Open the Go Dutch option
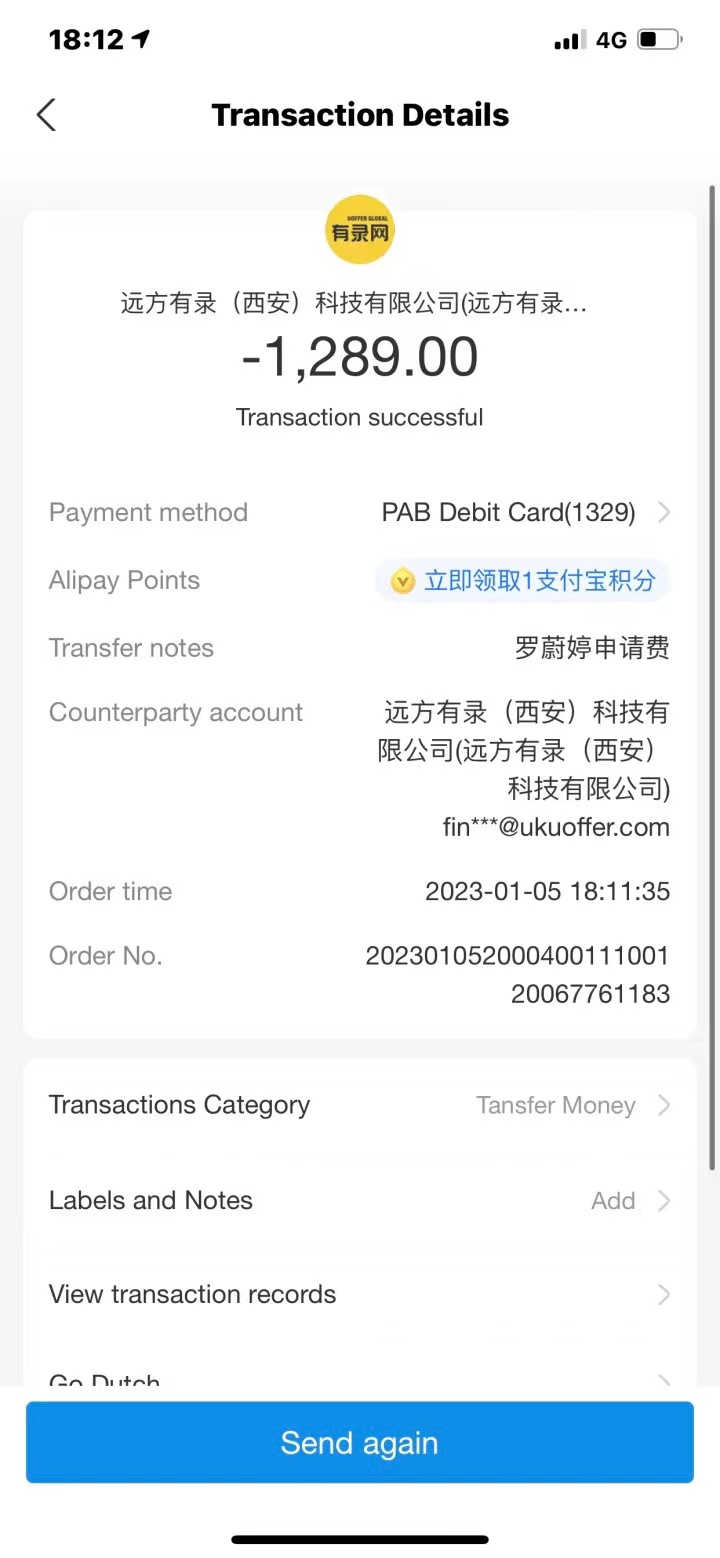 (x=360, y=1380)
